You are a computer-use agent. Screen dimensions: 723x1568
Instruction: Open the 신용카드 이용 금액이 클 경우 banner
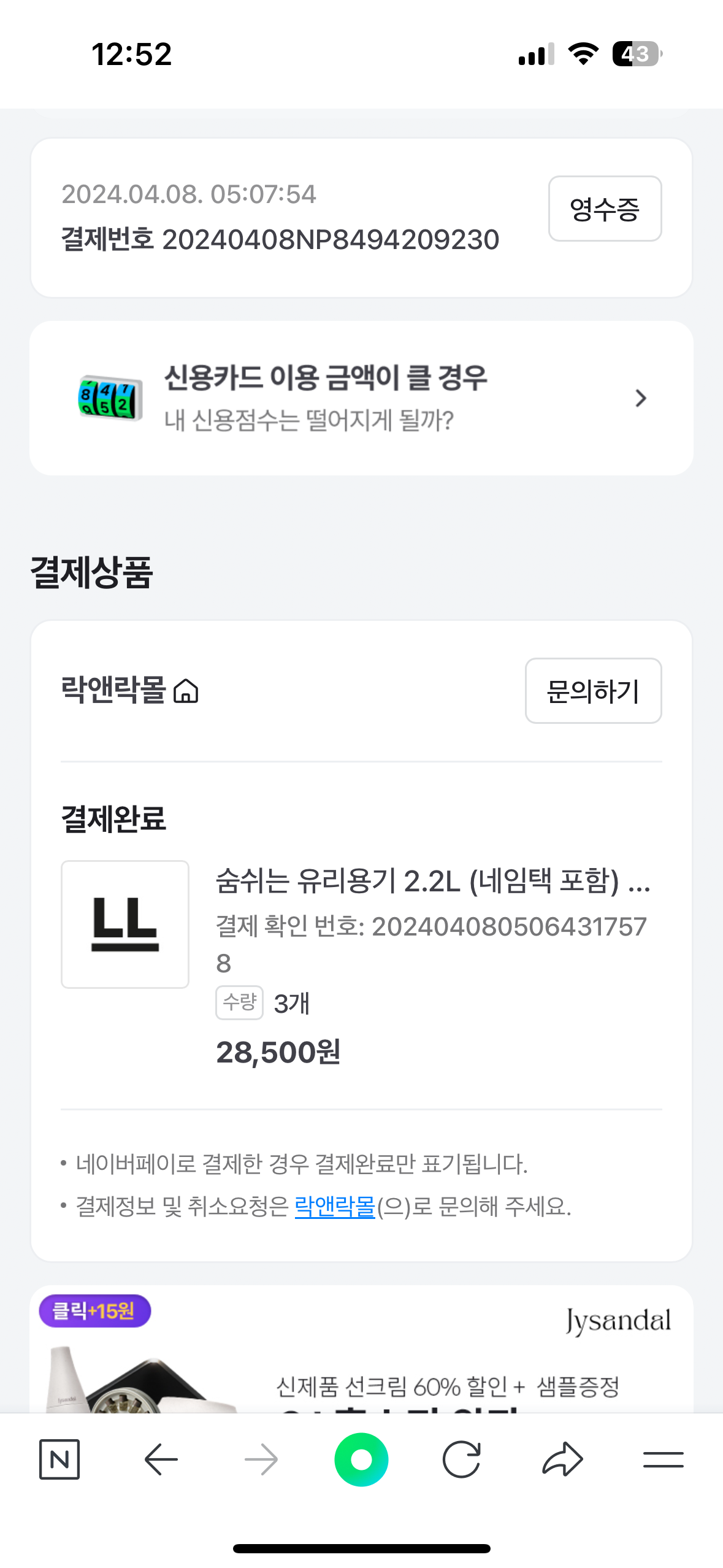coord(361,398)
